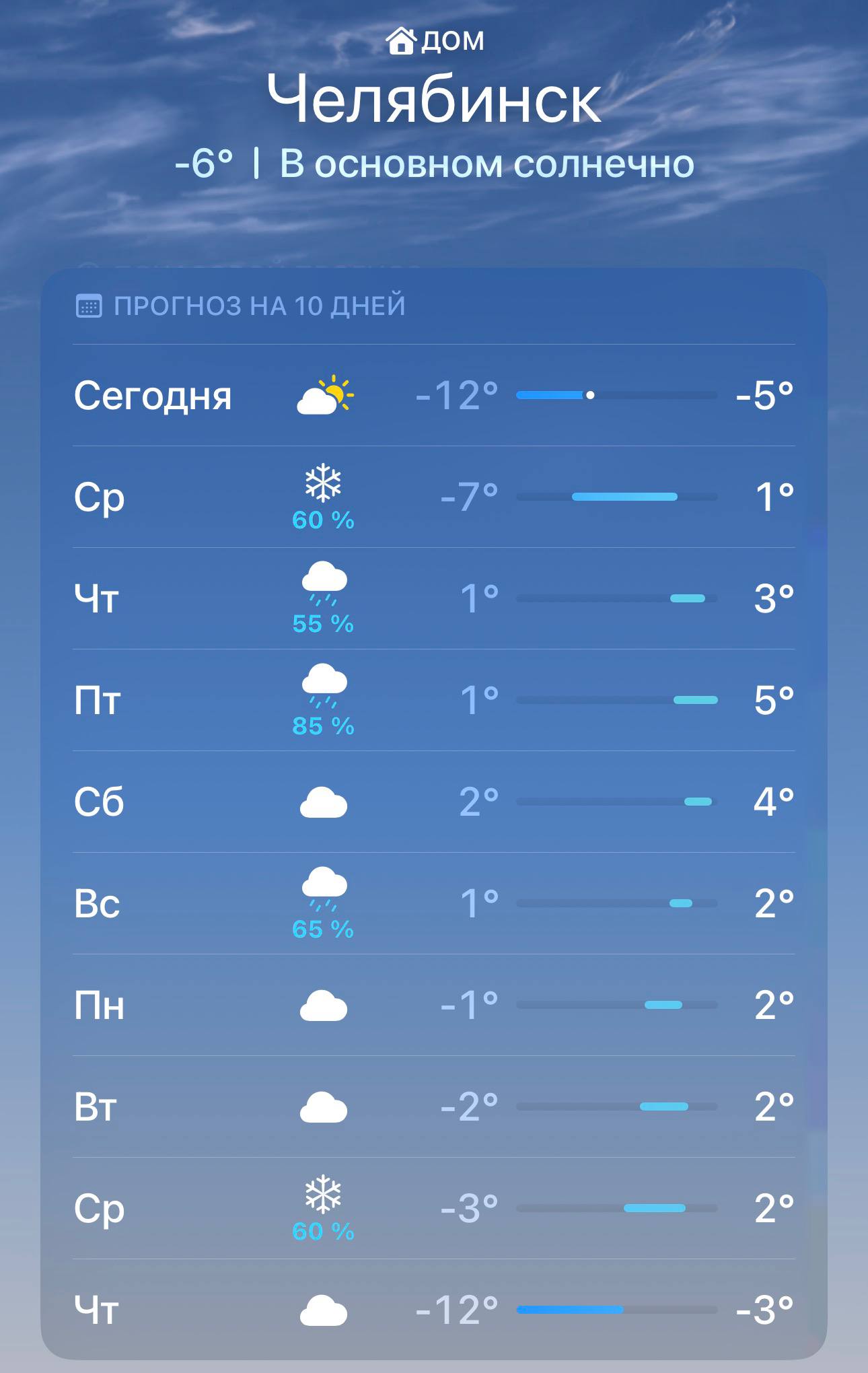Tap the condition text В основном солнечно
Screen dimensions: 868x1373
tap(490, 162)
